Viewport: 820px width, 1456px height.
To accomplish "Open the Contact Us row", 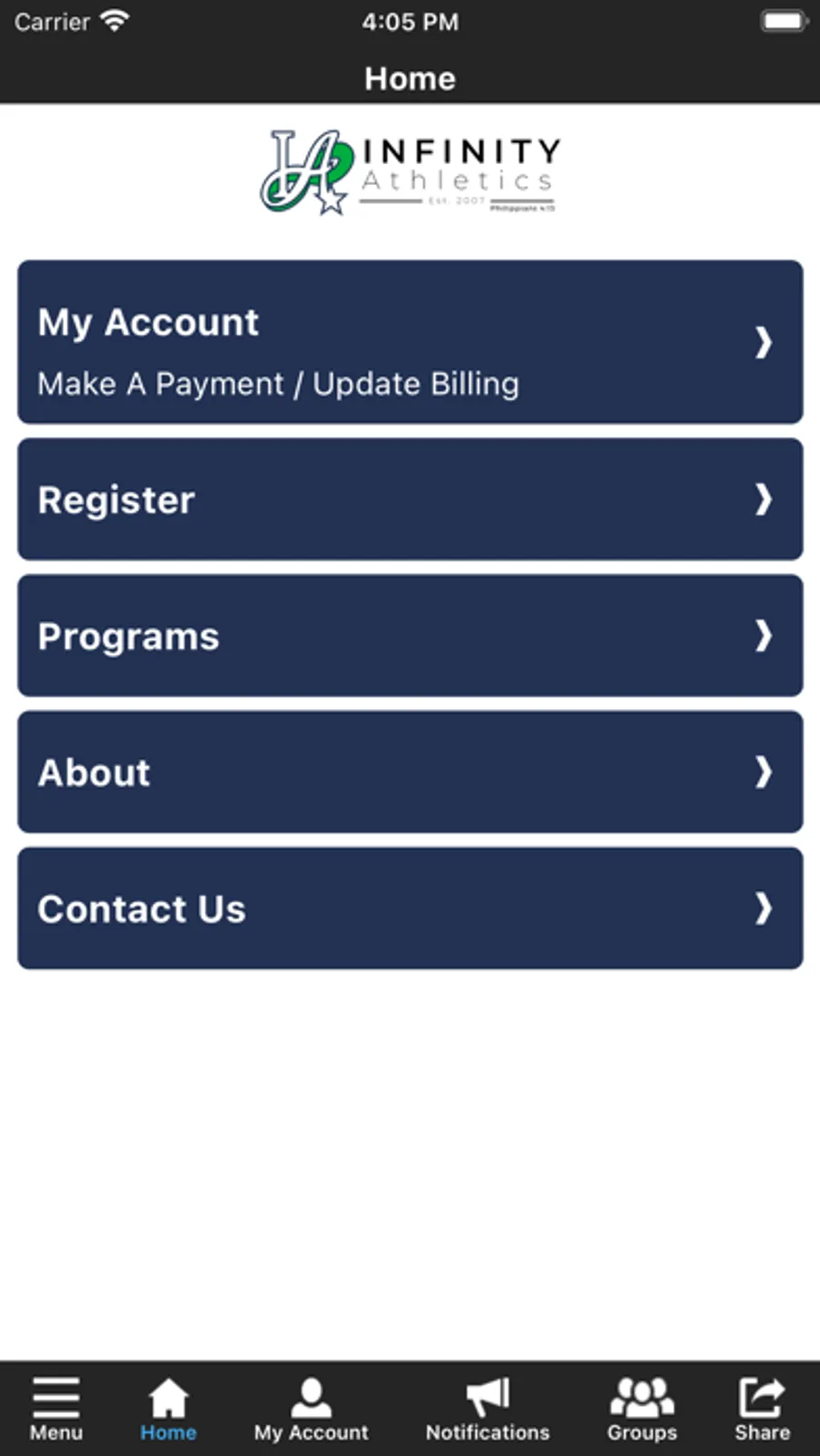I will pyautogui.click(x=410, y=908).
